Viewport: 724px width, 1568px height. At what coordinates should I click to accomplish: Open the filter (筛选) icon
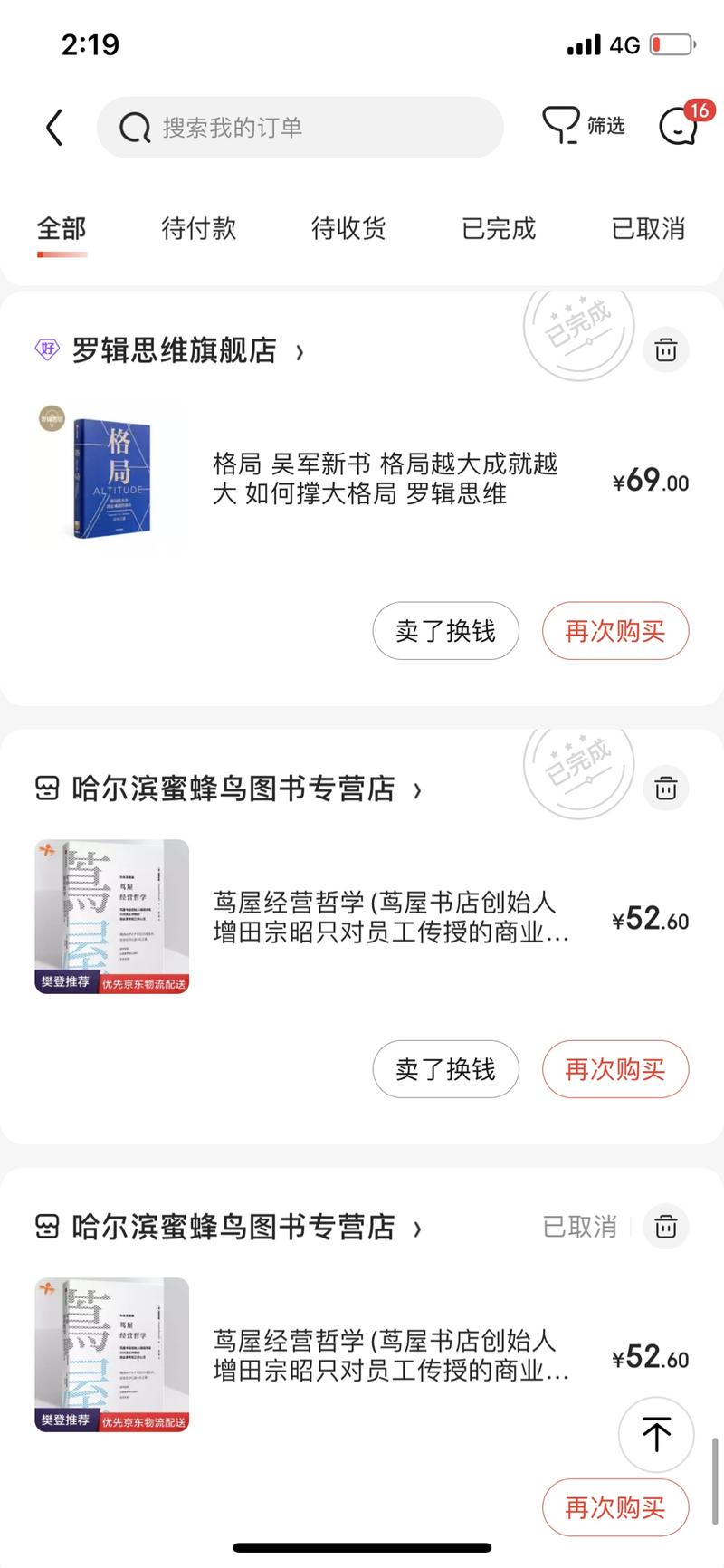(579, 127)
